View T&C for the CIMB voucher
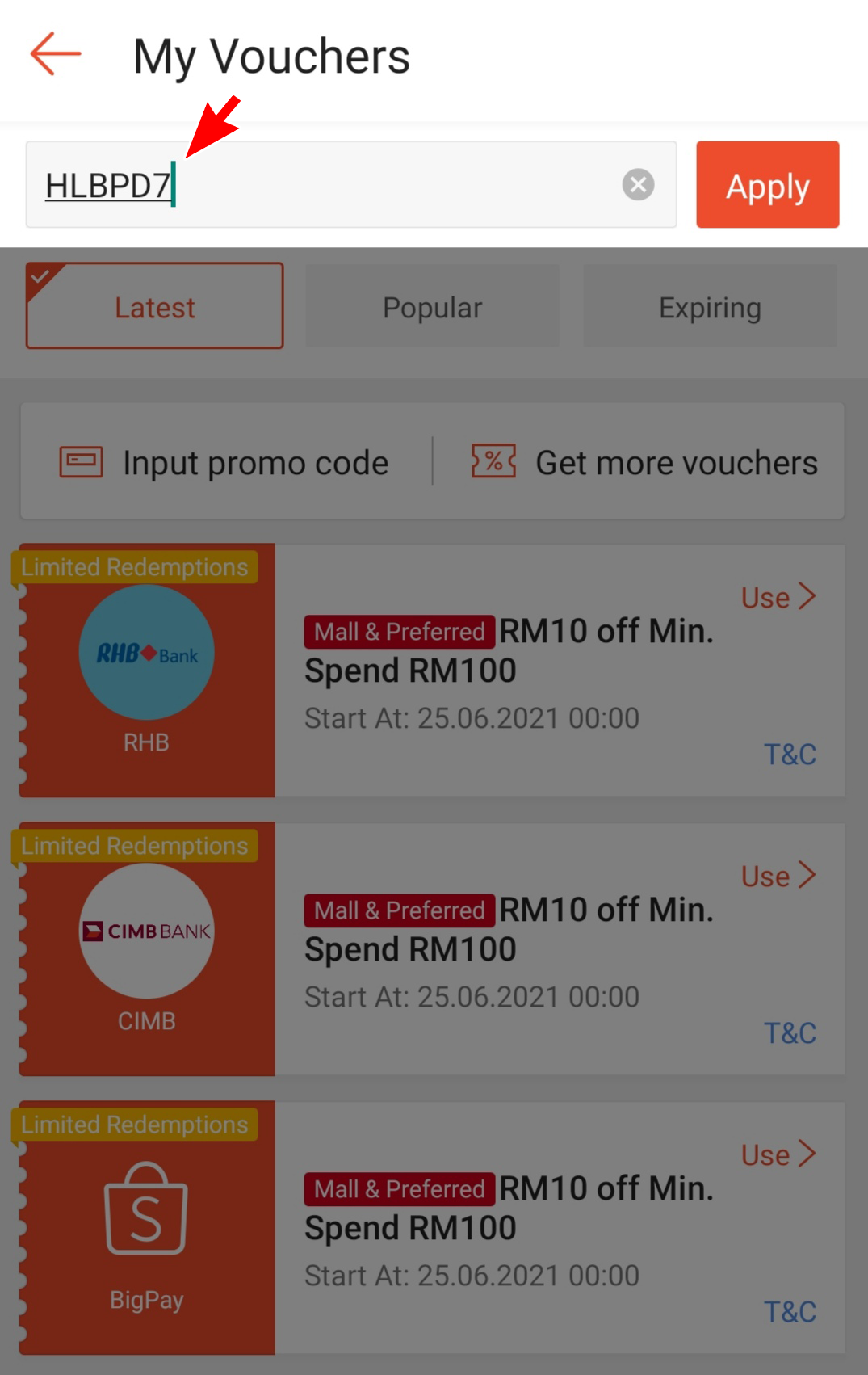This screenshot has width=868, height=1375. 790,1033
